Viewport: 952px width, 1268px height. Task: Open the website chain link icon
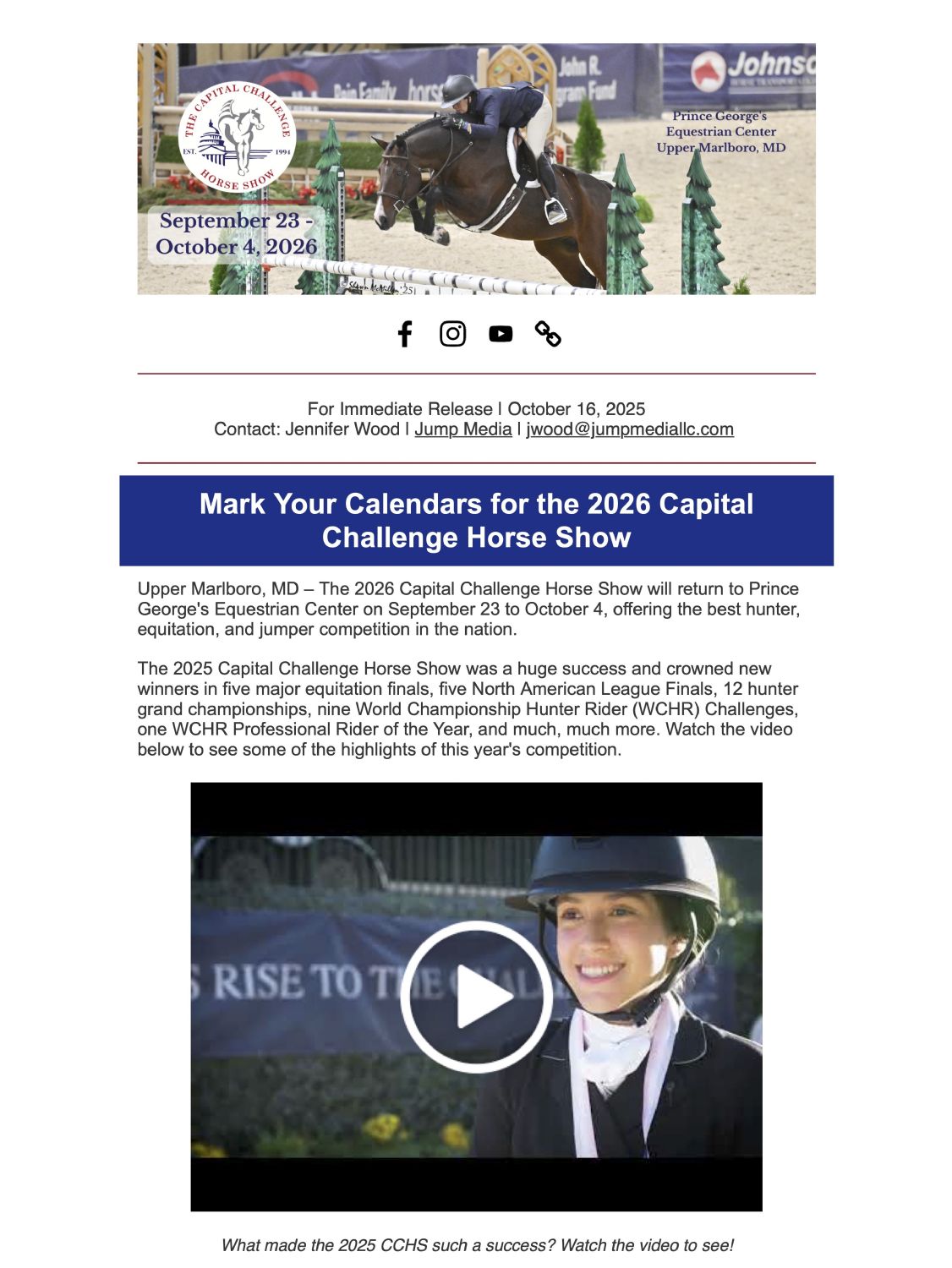pos(548,334)
